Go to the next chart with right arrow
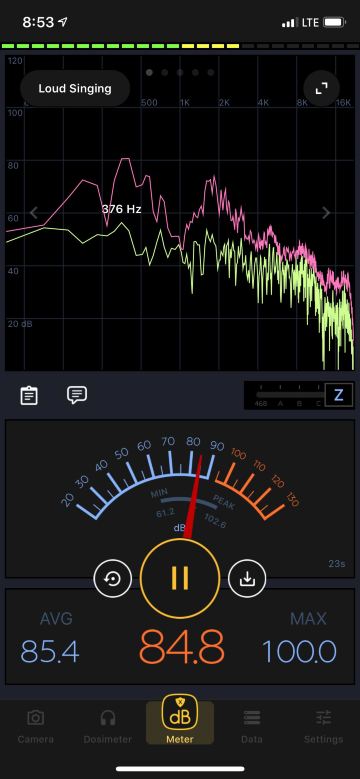360x779 pixels. click(x=326, y=213)
